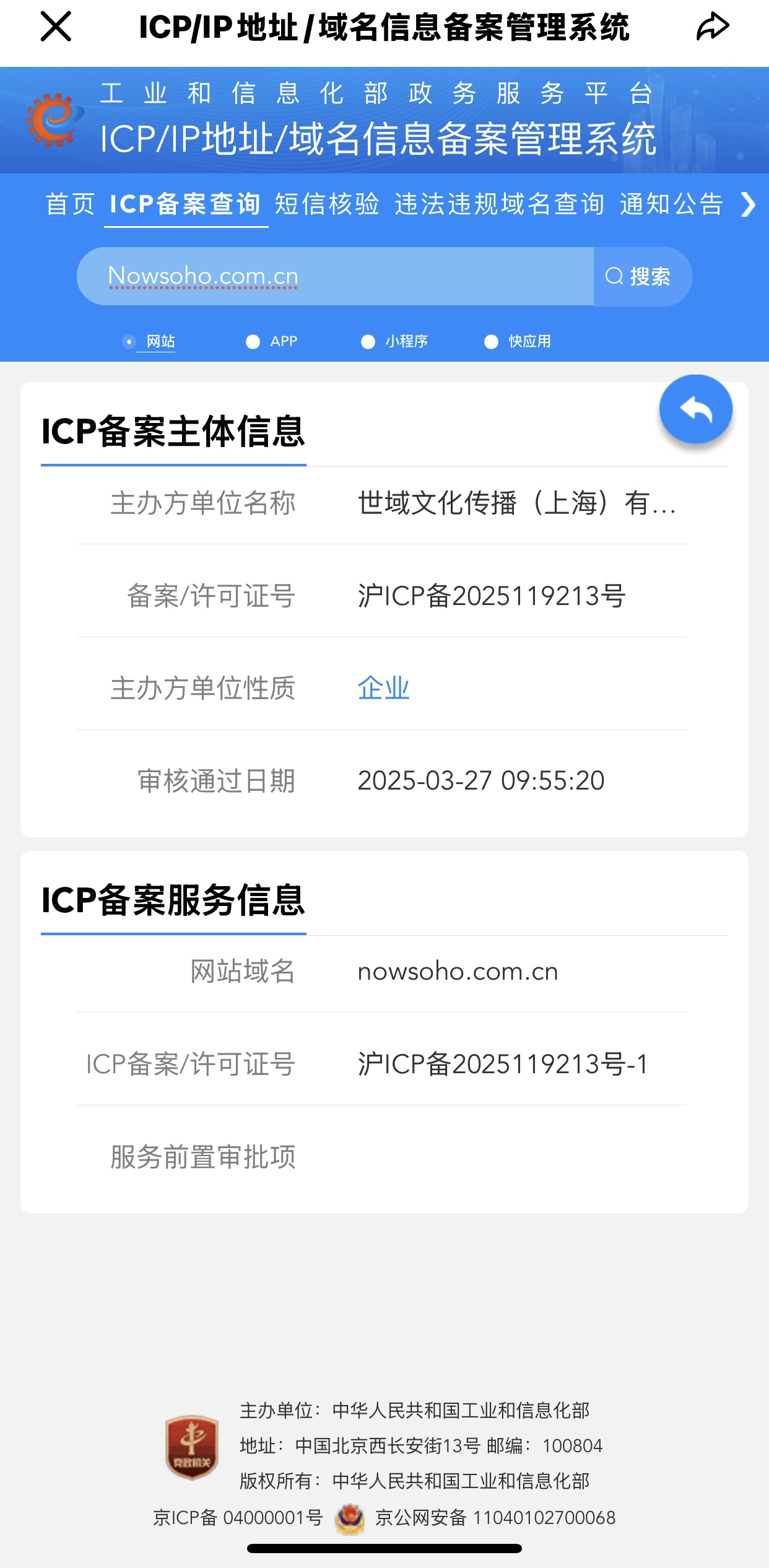Close the ICP webpage view
Viewport: 769px width, 1568px height.
point(56,27)
